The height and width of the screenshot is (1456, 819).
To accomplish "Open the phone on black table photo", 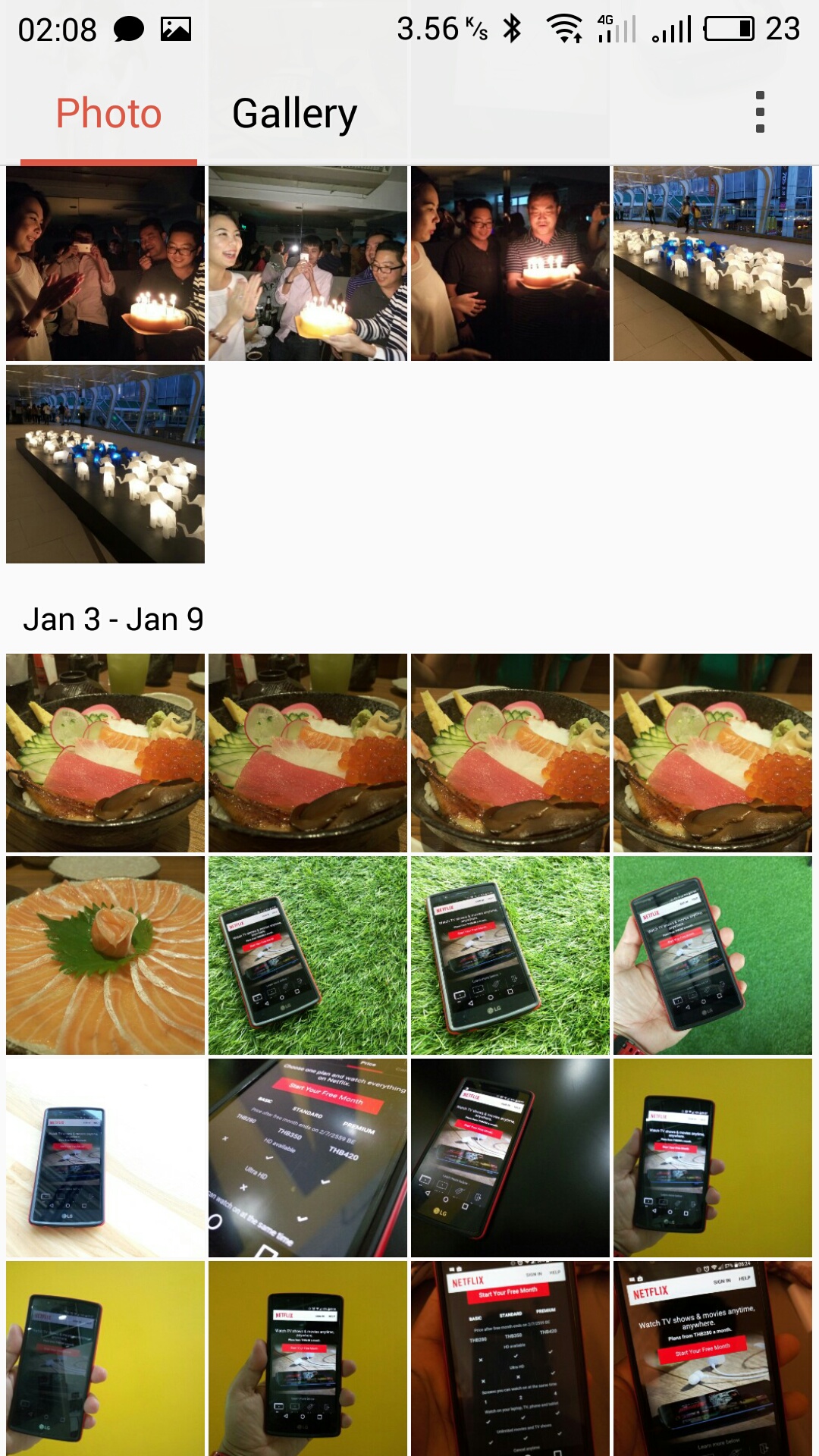I will coord(510,1158).
